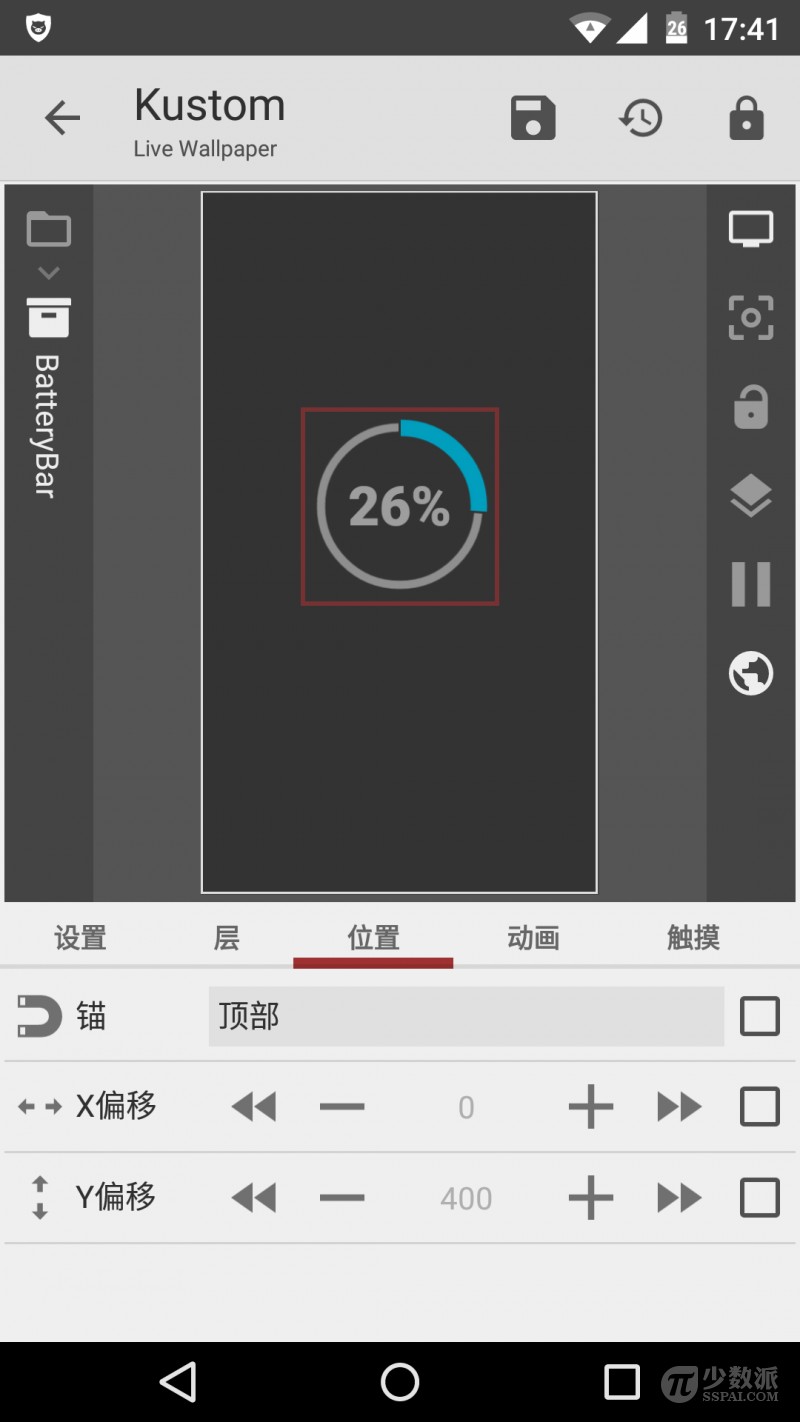Switch to the 动画 tab
Image resolution: width=800 pixels, height=1422 pixels.
[533, 938]
